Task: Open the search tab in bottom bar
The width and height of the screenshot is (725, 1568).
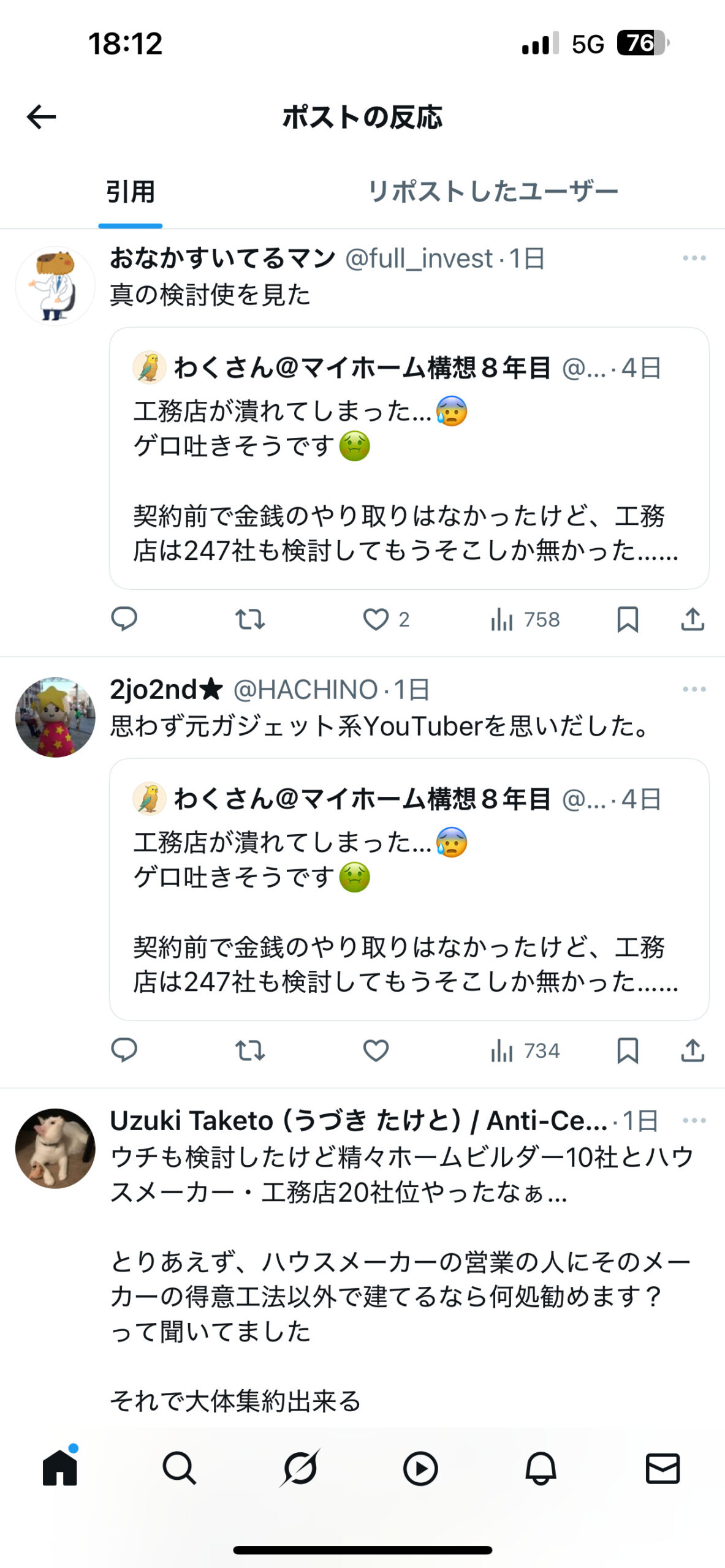Action: pos(179,1468)
